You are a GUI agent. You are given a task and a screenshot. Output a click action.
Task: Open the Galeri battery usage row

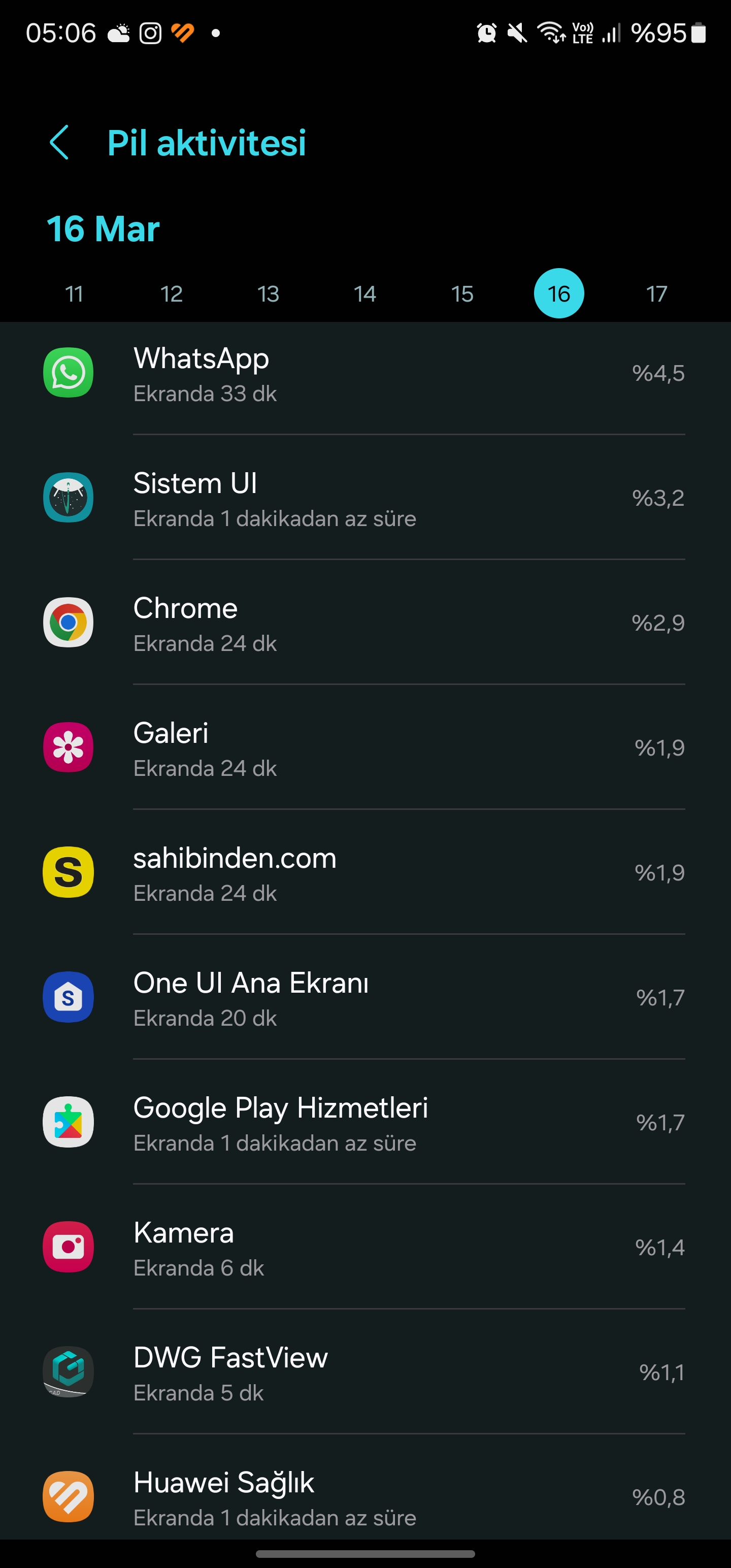tap(365, 747)
